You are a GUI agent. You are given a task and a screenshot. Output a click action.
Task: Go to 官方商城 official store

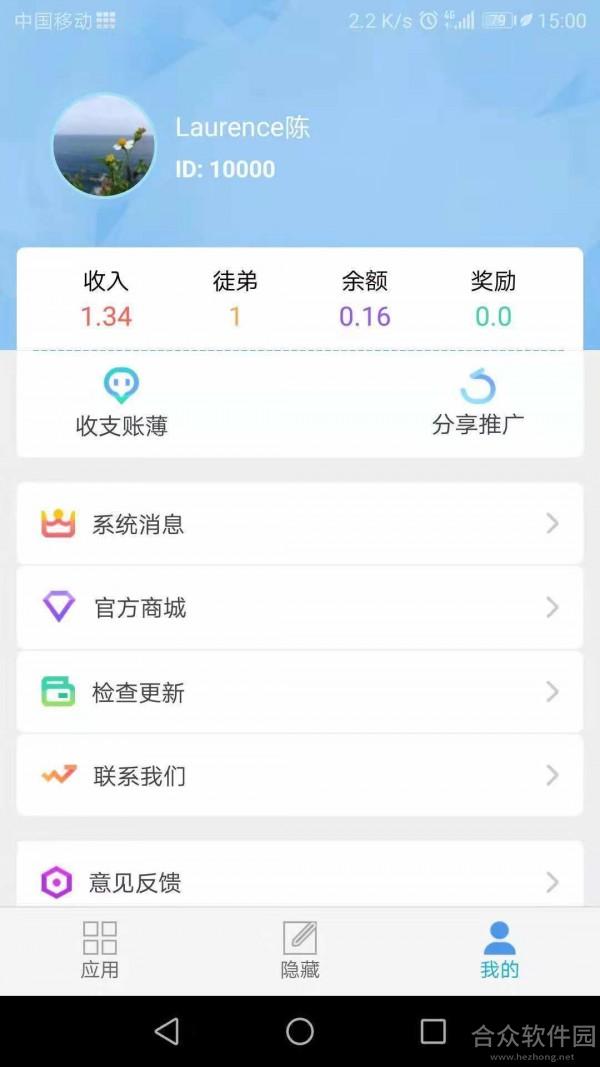(x=300, y=607)
